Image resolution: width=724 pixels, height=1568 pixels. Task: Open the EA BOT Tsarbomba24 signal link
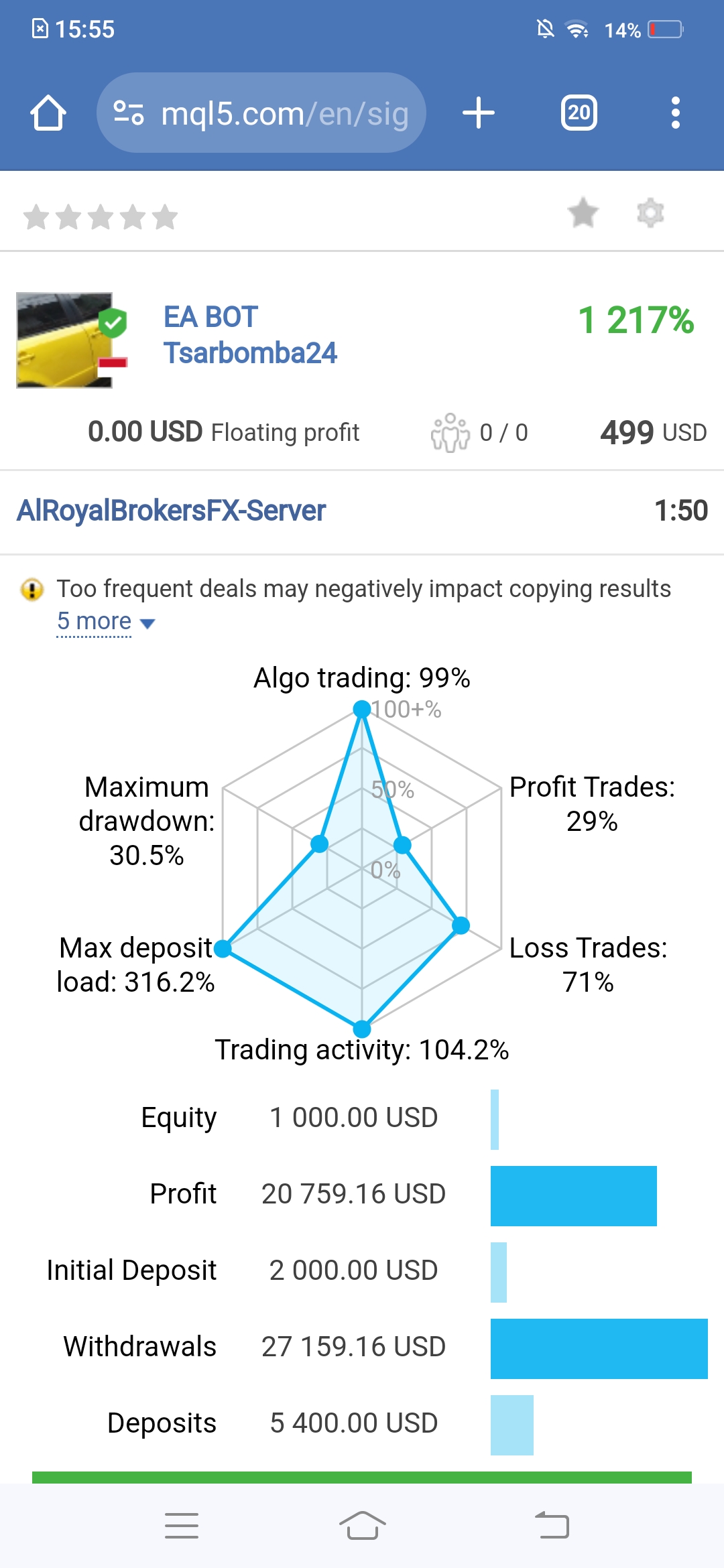coord(250,335)
